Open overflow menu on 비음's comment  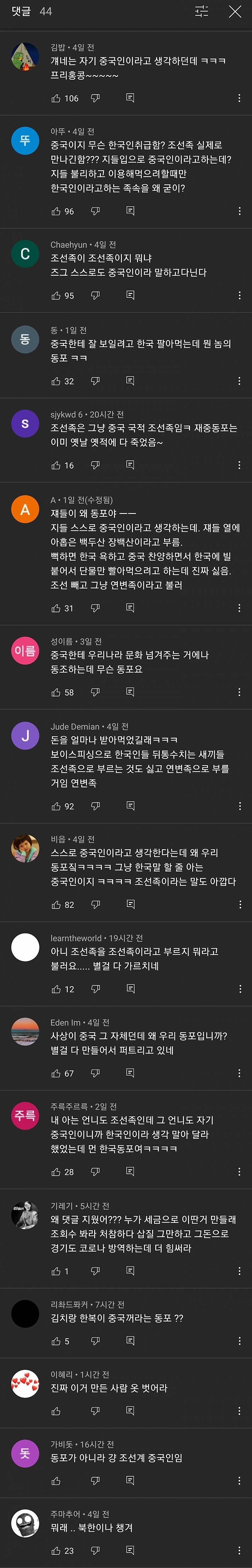tap(239, 904)
